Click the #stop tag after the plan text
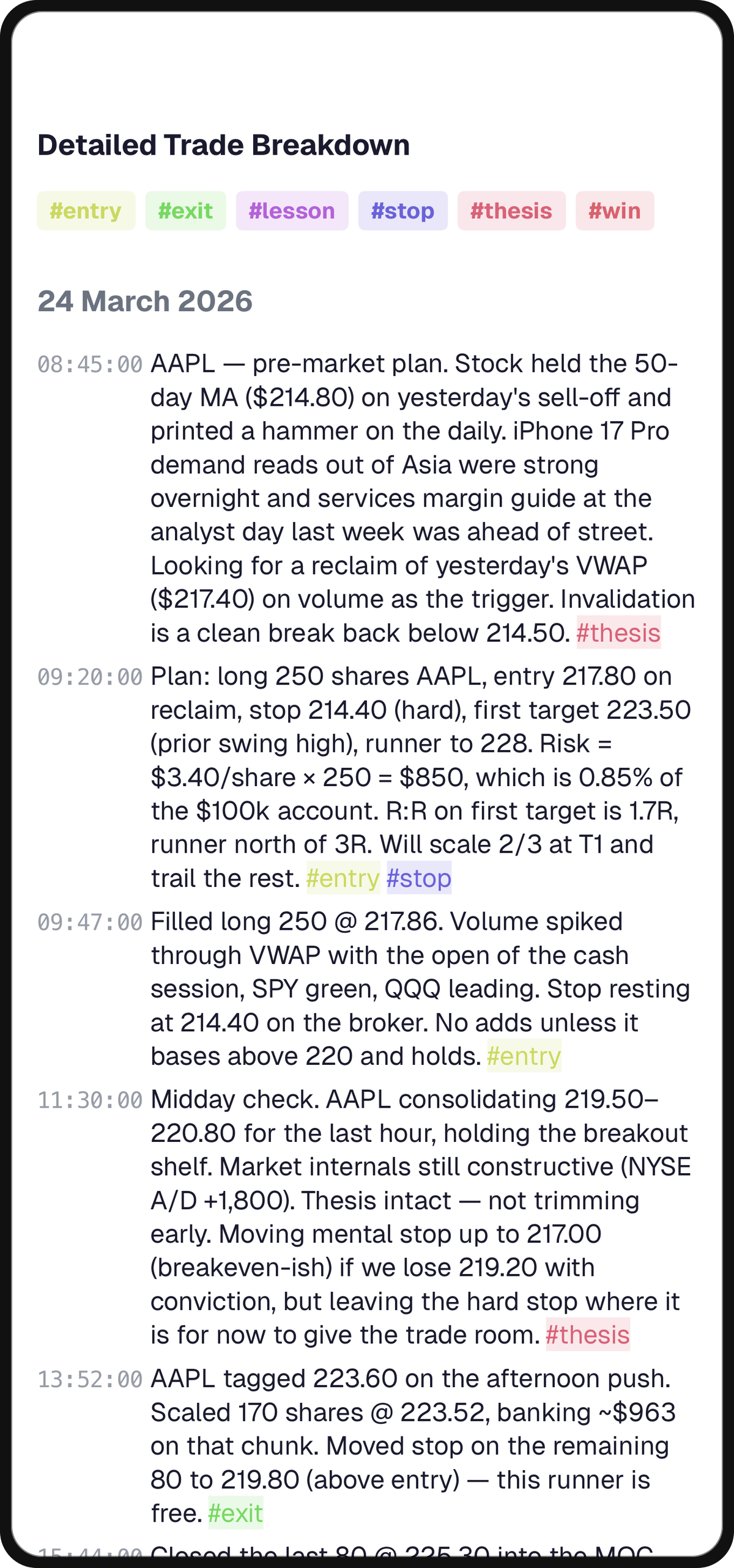 tap(419, 878)
